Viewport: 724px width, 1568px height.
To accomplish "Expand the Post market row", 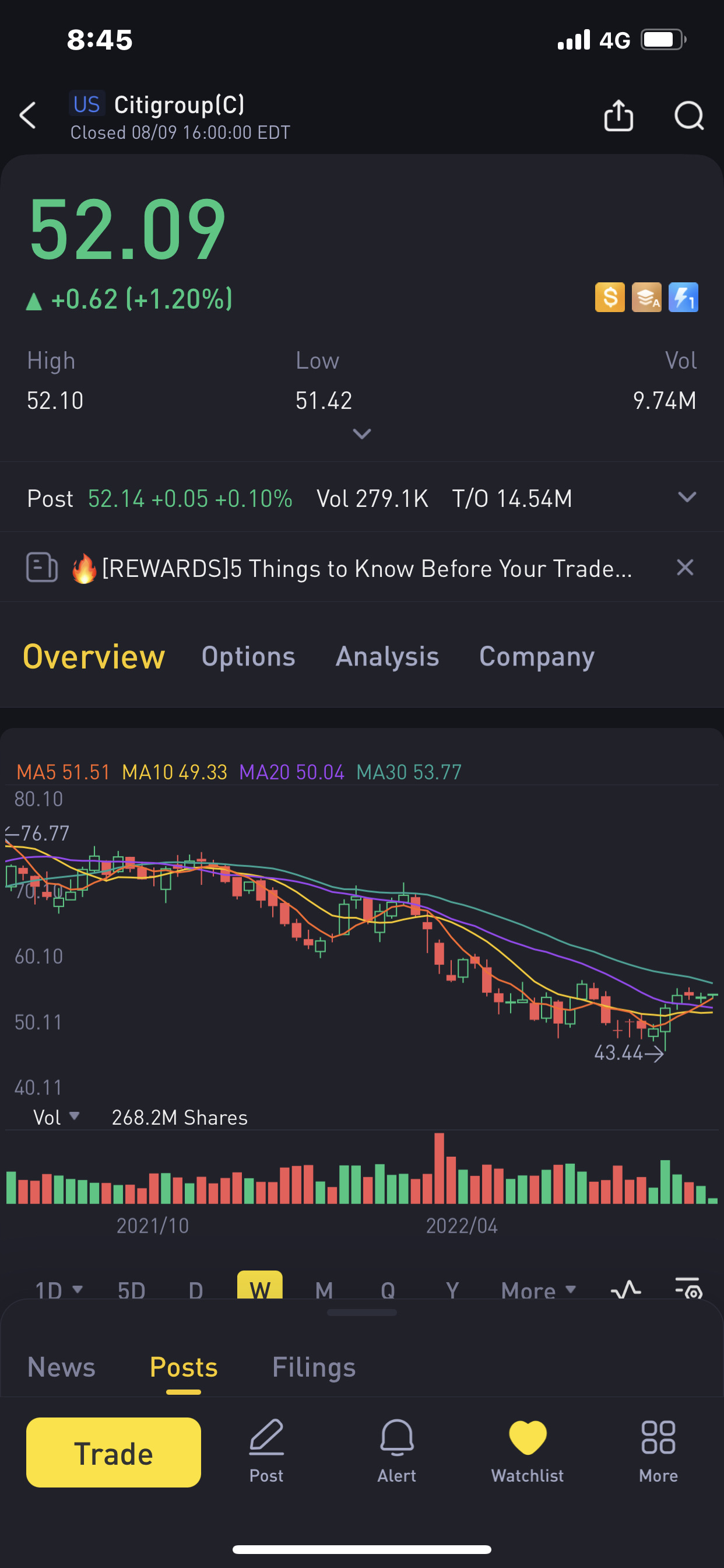I will [686, 498].
